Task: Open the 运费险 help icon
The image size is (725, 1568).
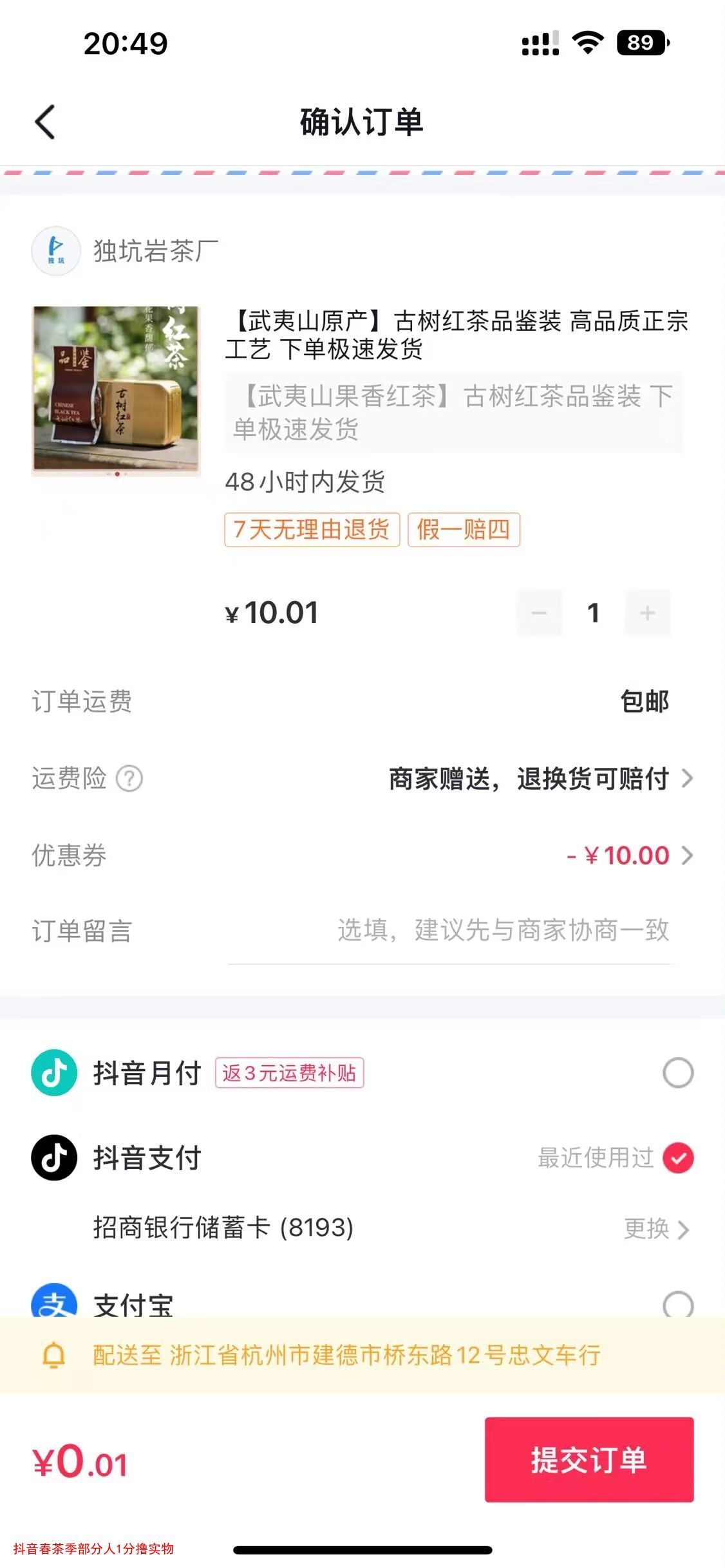Action: [129, 779]
